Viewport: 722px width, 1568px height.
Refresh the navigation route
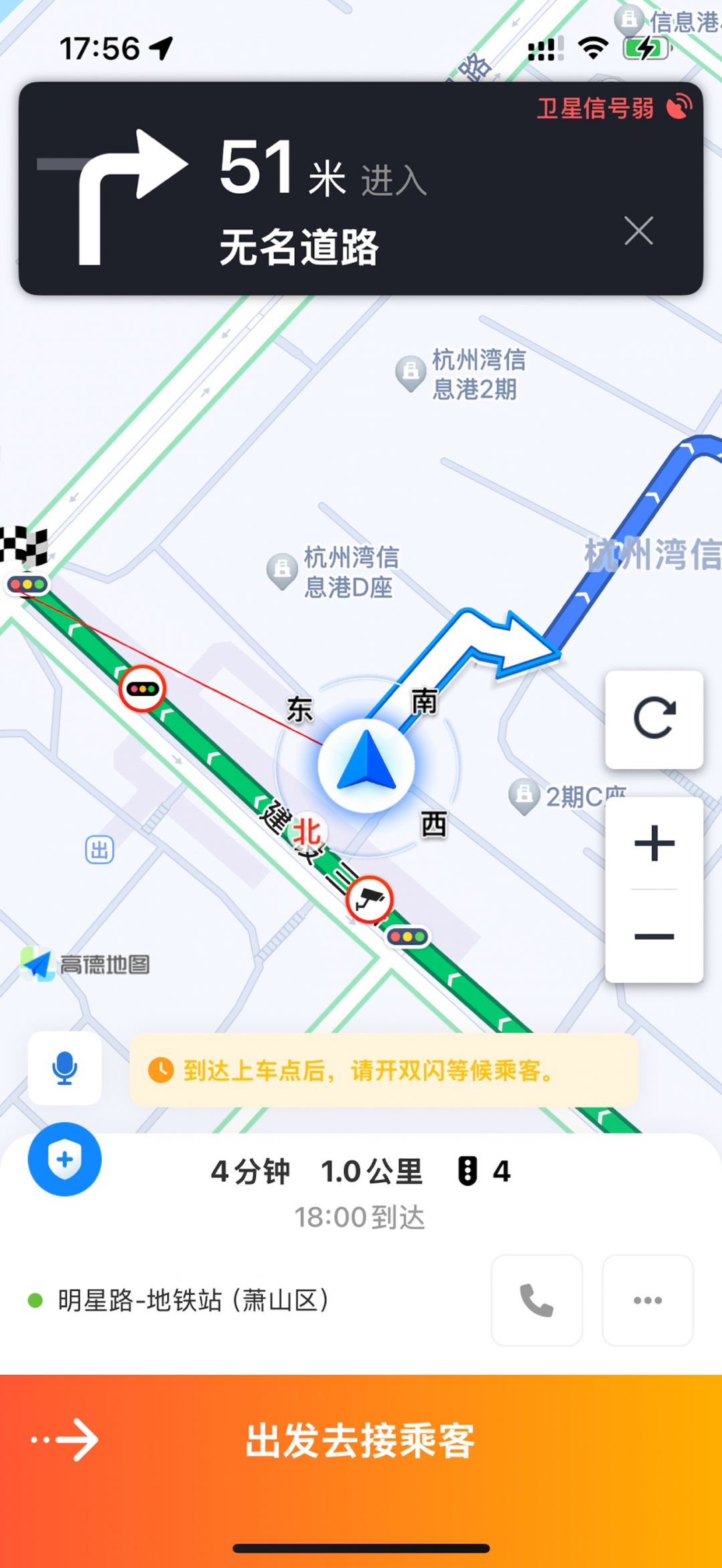[x=654, y=719]
